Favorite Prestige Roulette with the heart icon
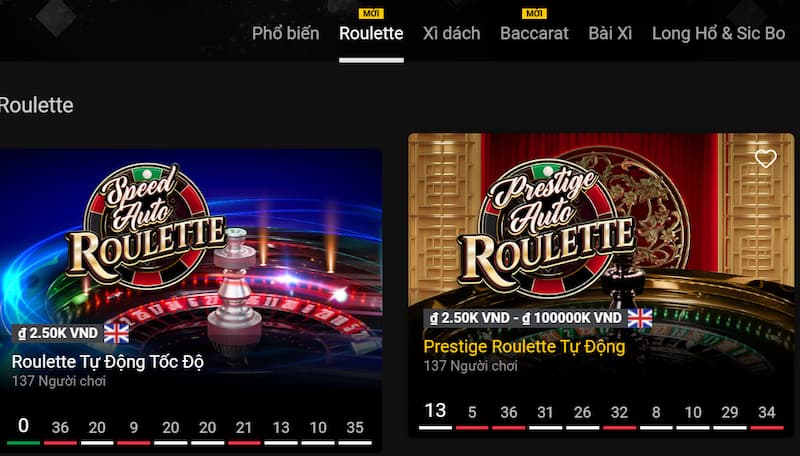The image size is (800, 456). tap(765, 158)
